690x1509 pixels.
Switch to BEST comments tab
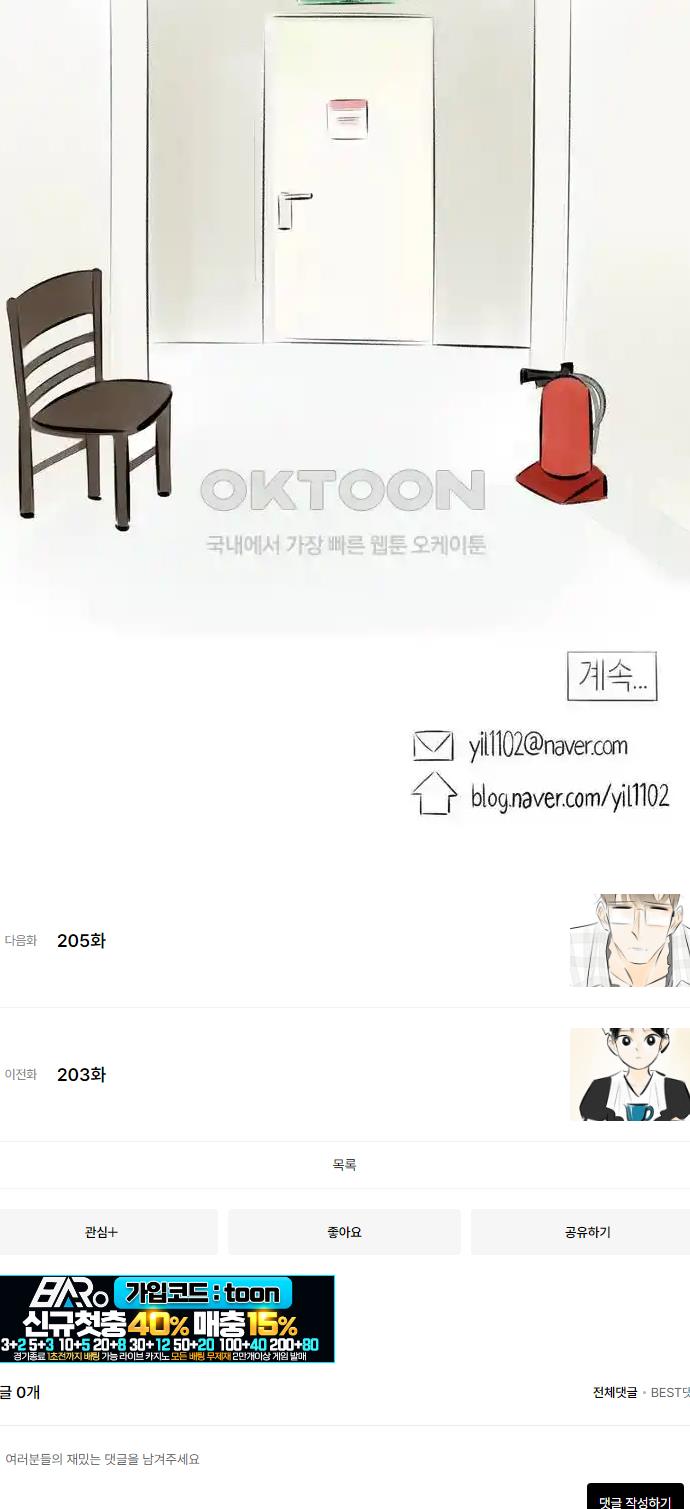pos(669,1392)
